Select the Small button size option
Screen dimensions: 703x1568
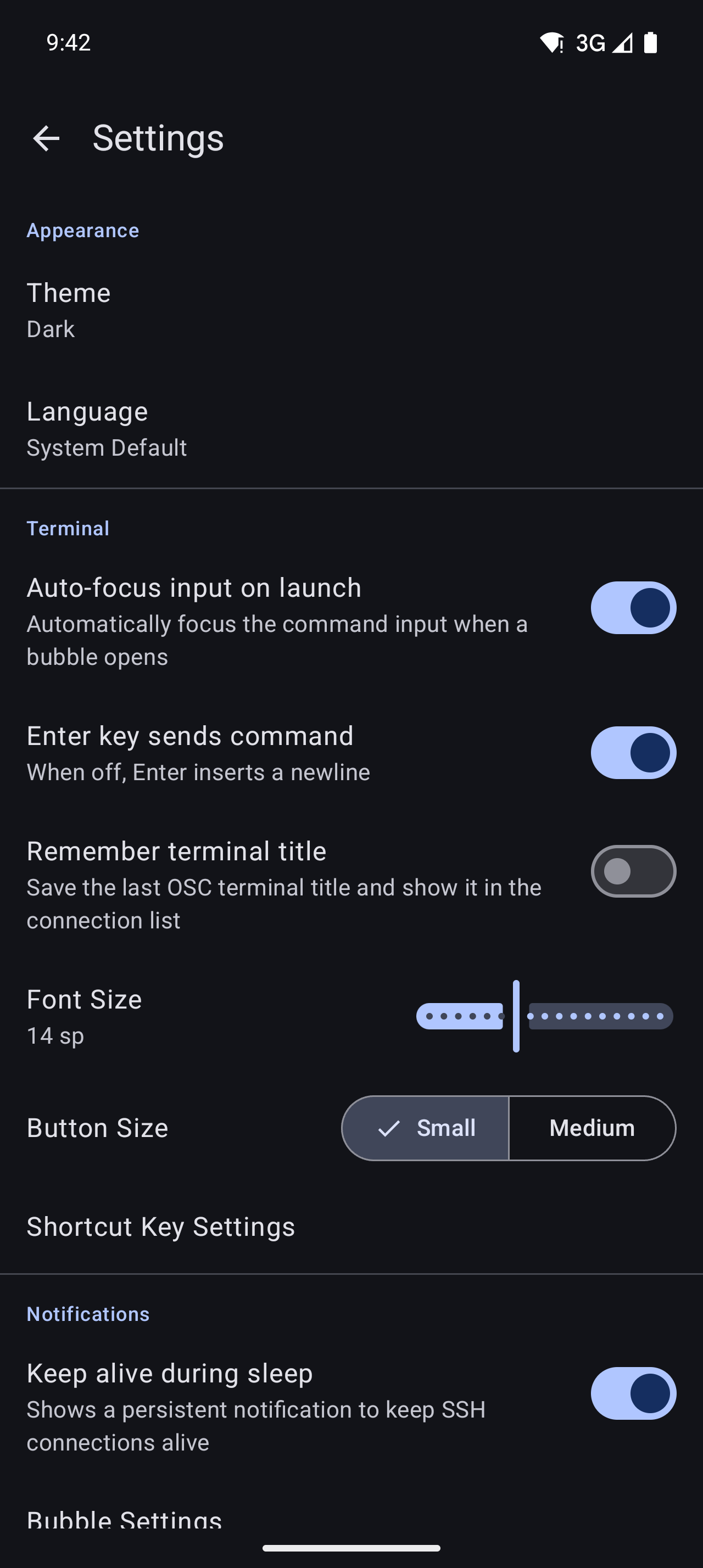pos(426,1127)
